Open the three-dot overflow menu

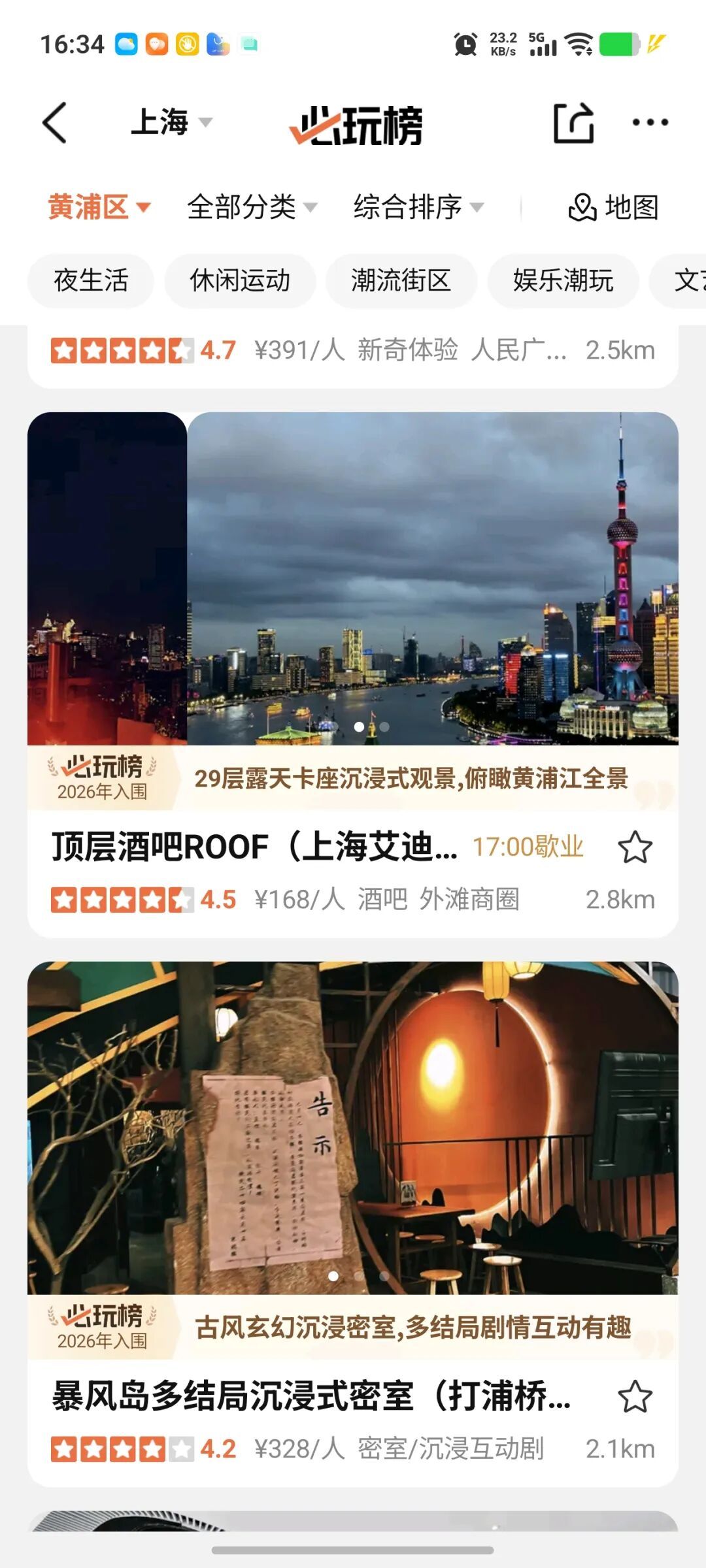pos(650,123)
